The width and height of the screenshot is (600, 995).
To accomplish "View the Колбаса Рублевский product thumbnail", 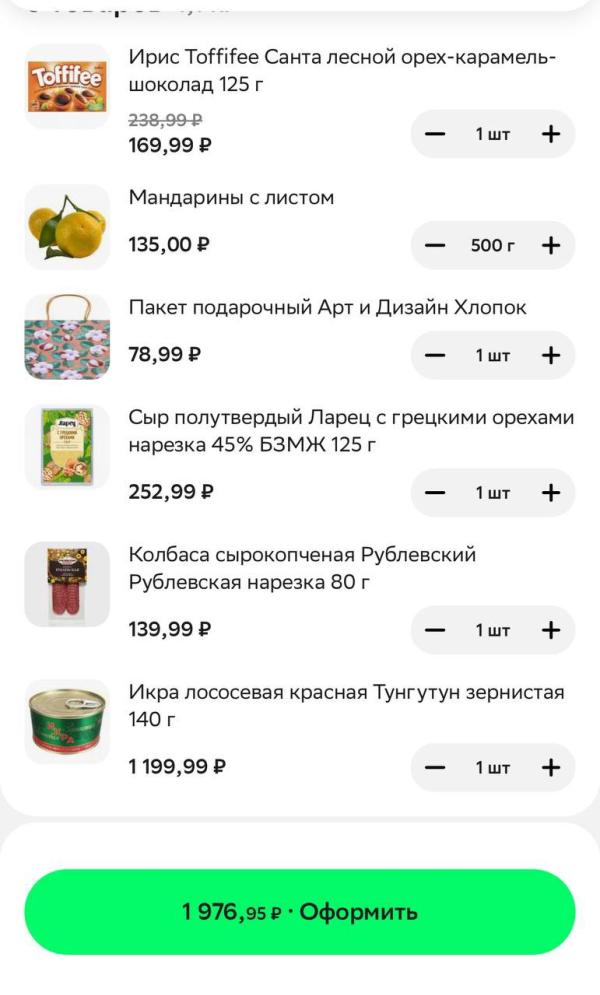I will pyautogui.click(x=67, y=584).
